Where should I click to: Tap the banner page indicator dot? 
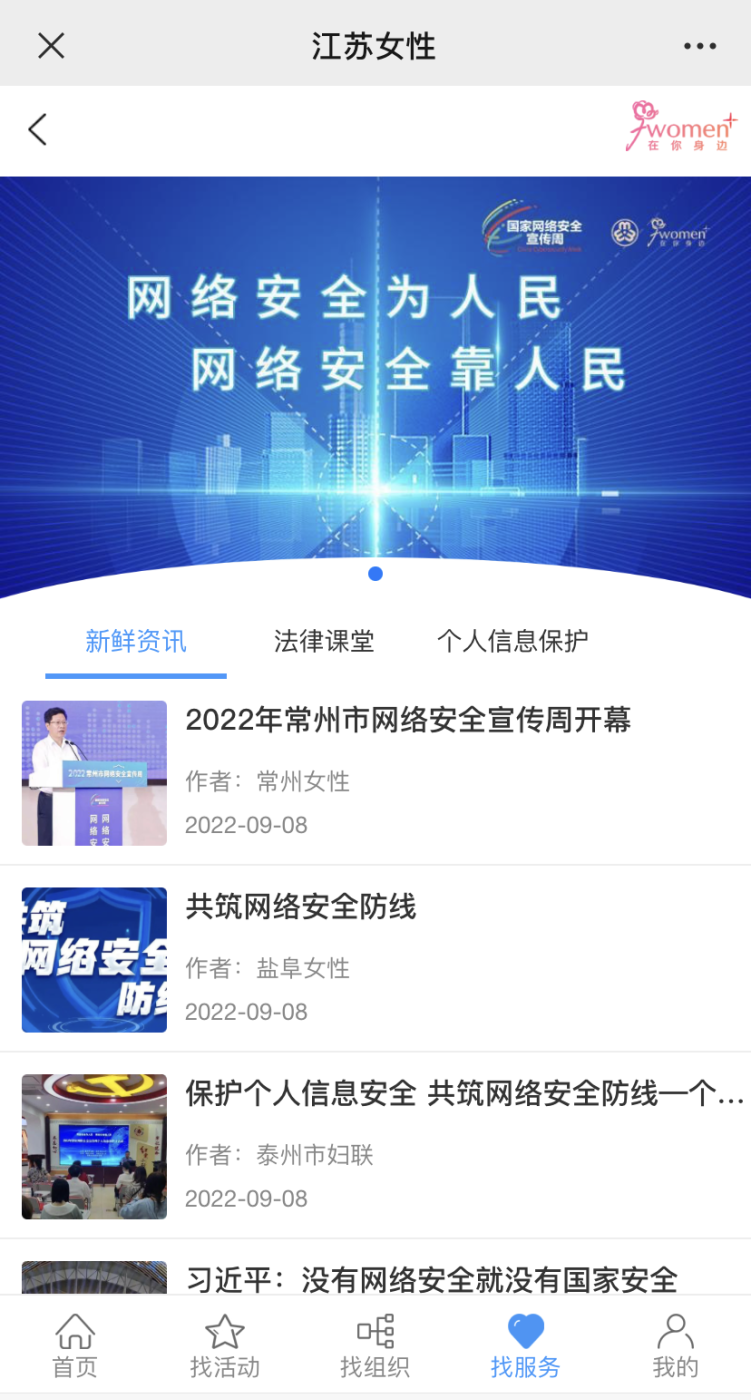point(375,574)
